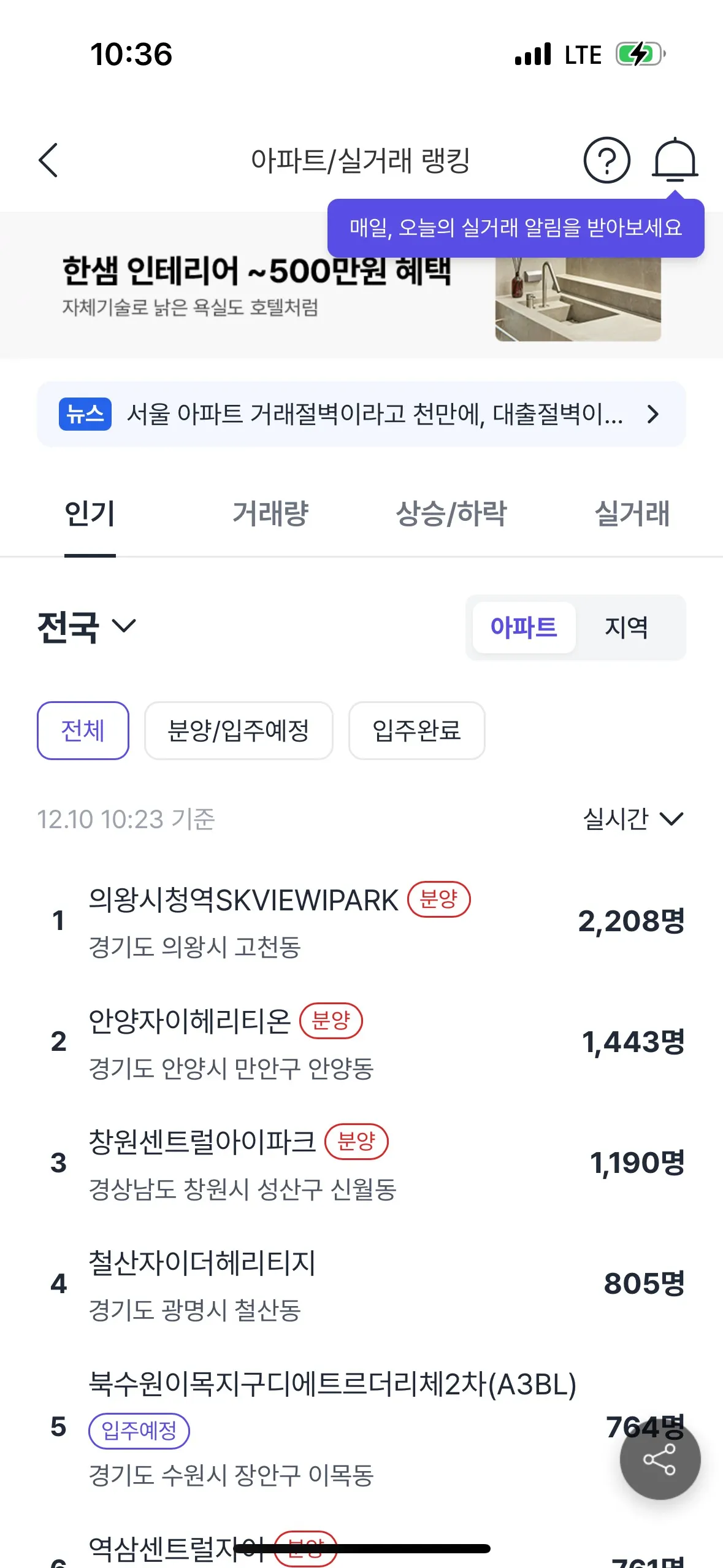Open the question-mark help icon
723x1568 pixels.
click(x=606, y=160)
